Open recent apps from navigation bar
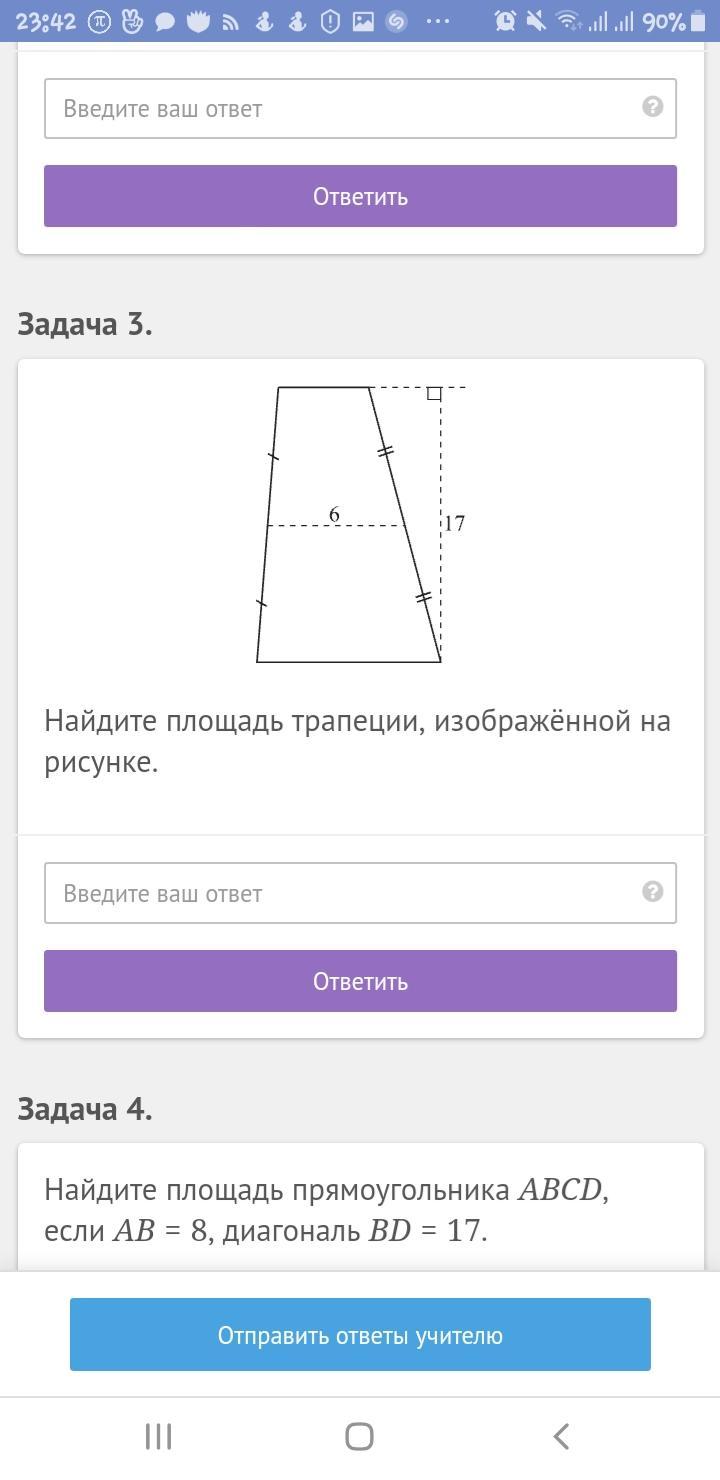The height and width of the screenshot is (1480, 720). (x=158, y=1436)
